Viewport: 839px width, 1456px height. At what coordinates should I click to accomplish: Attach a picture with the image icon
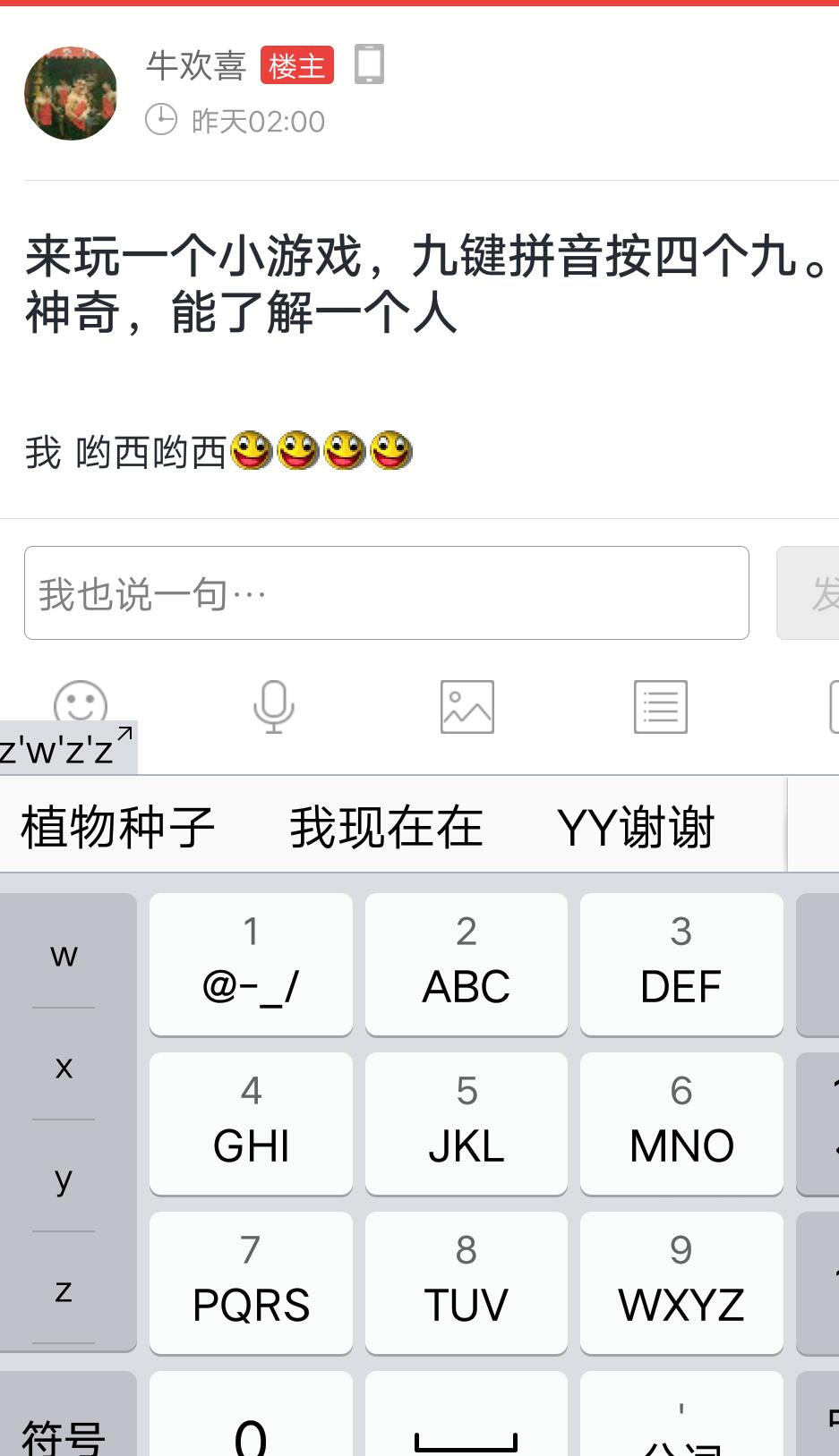point(467,706)
